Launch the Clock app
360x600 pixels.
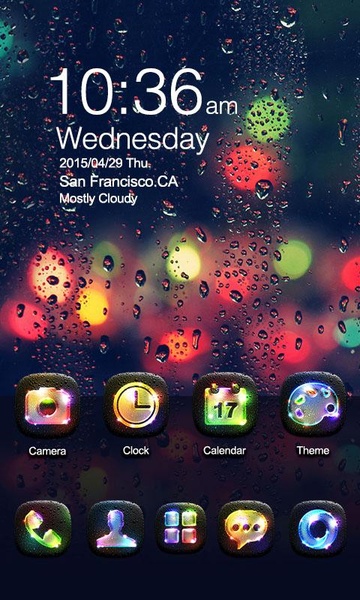point(136,405)
